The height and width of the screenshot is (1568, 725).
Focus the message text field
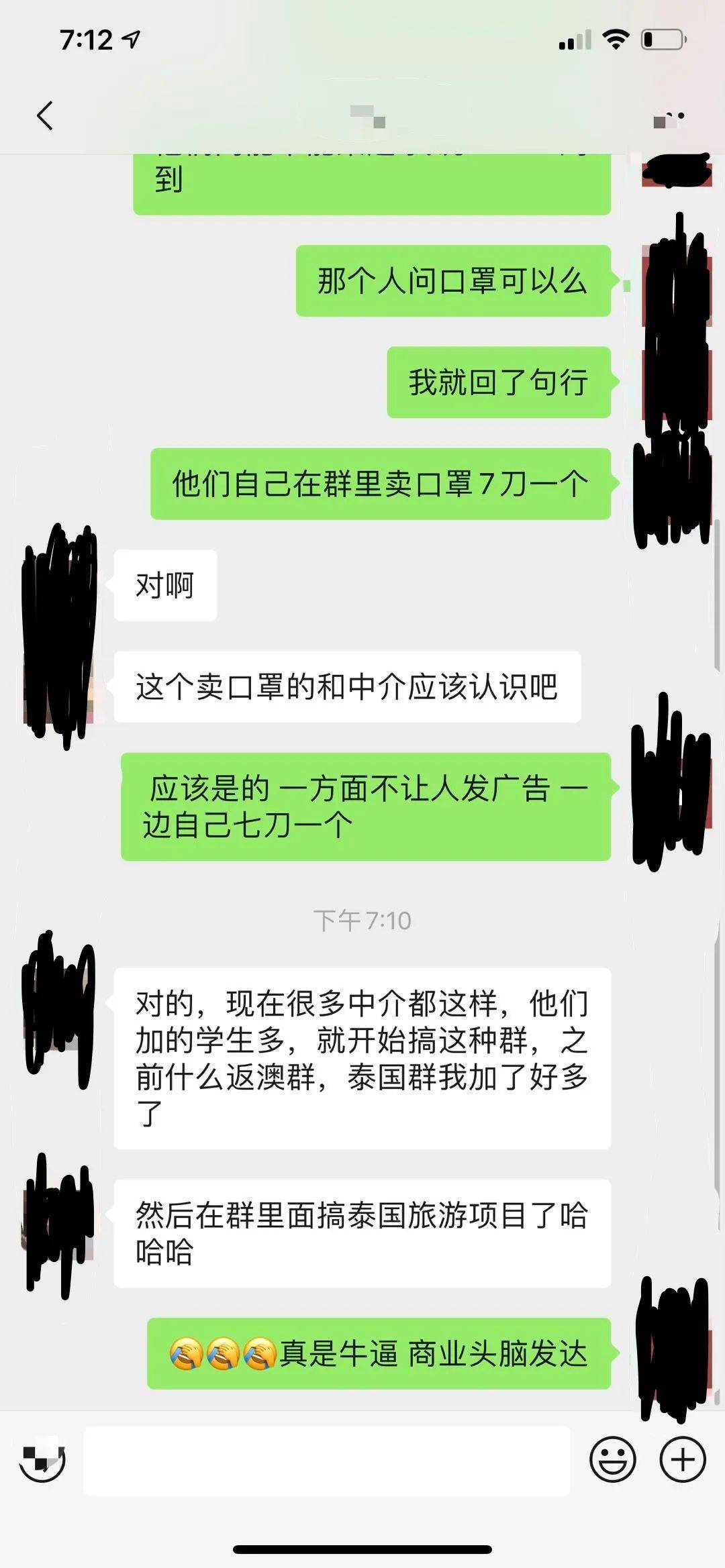[x=327, y=1460]
